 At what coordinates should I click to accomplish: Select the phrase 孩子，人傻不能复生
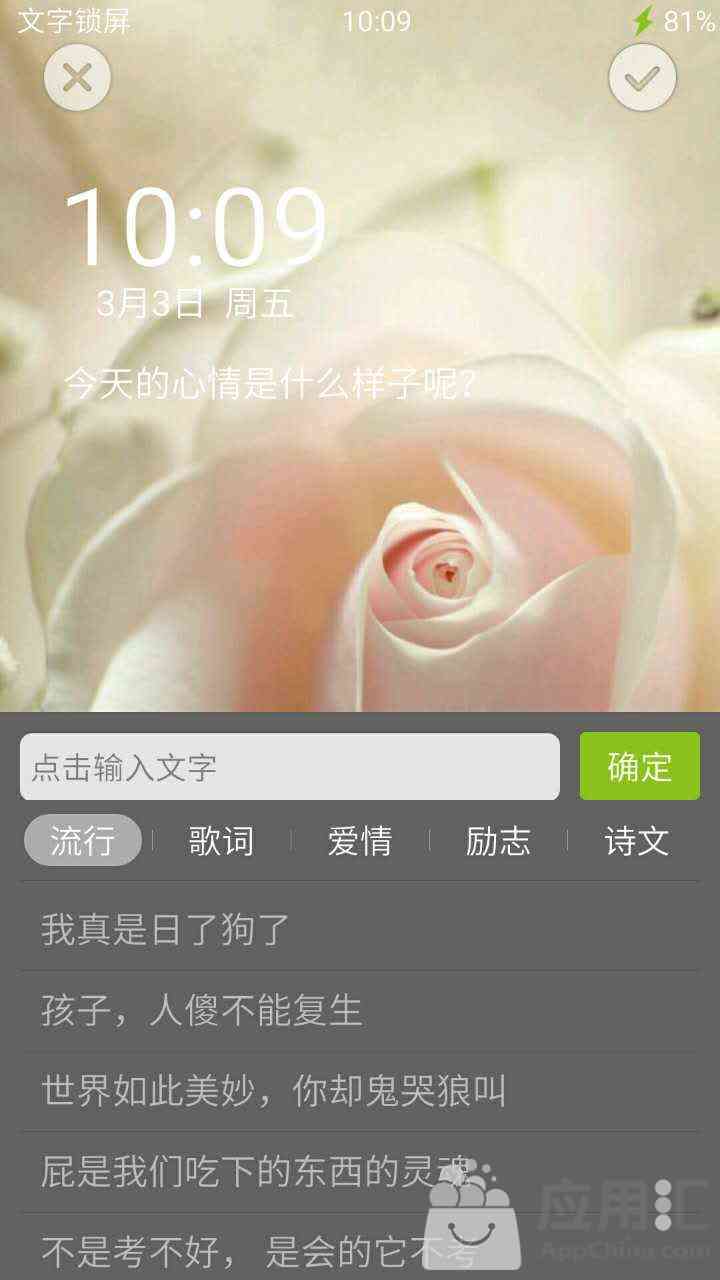coord(360,1011)
